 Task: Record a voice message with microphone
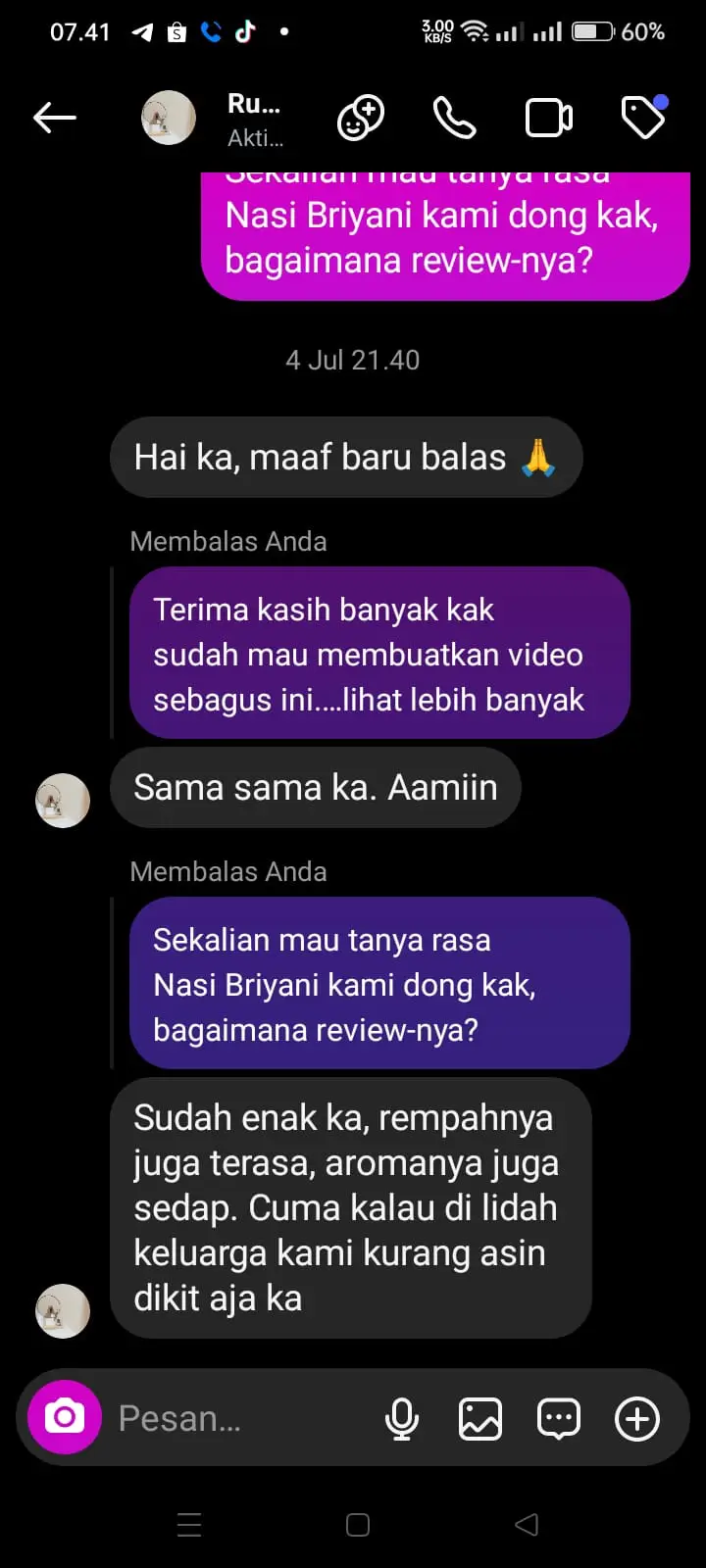click(x=402, y=1418)
